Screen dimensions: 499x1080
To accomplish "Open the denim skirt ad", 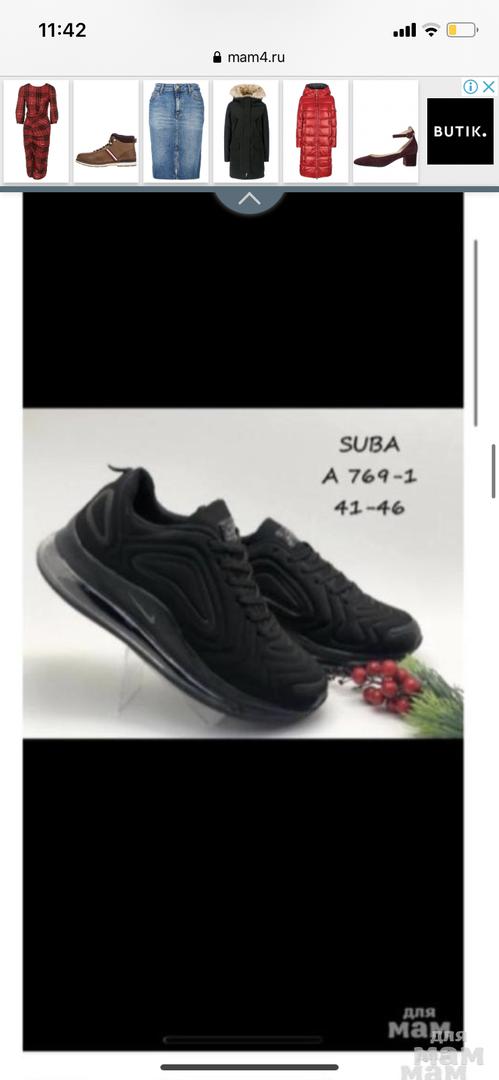I will [176, 132].
